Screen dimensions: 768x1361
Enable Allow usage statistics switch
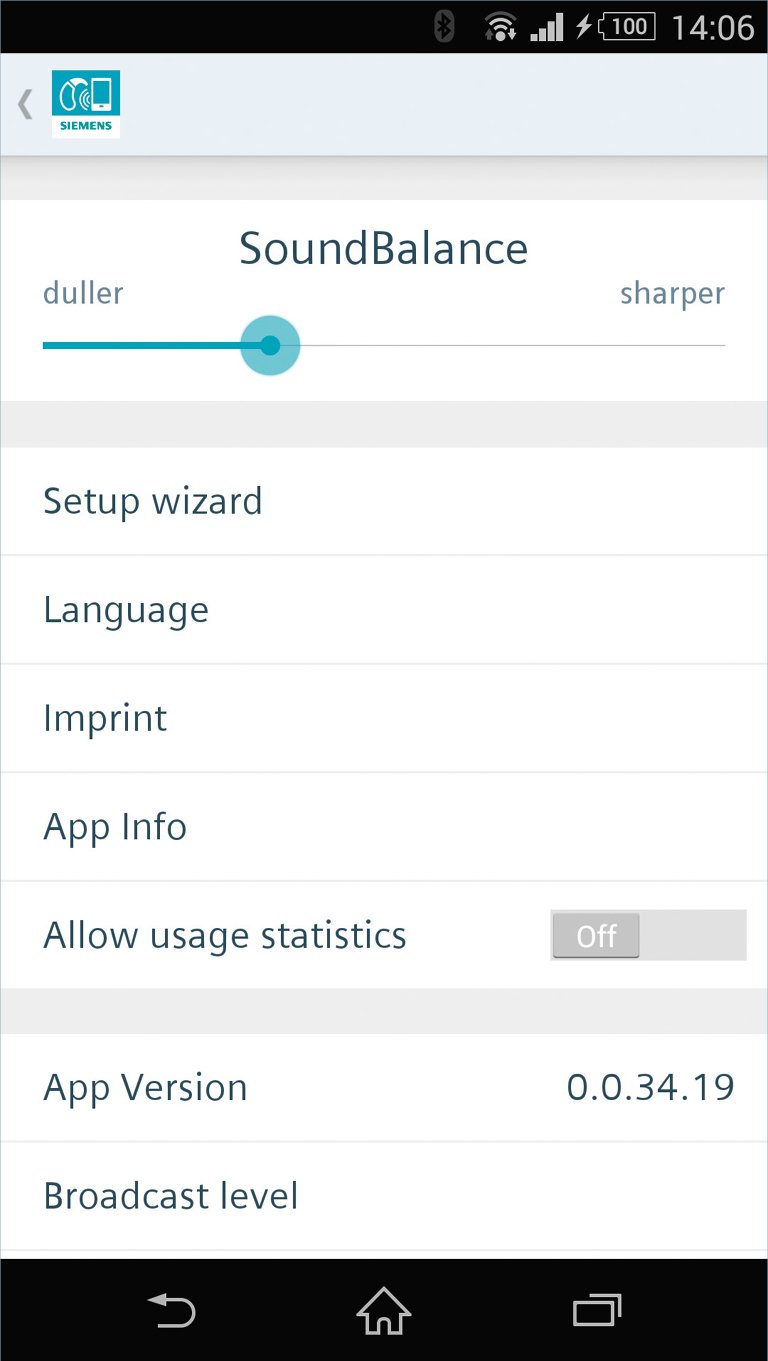click(x=647, y=936)
